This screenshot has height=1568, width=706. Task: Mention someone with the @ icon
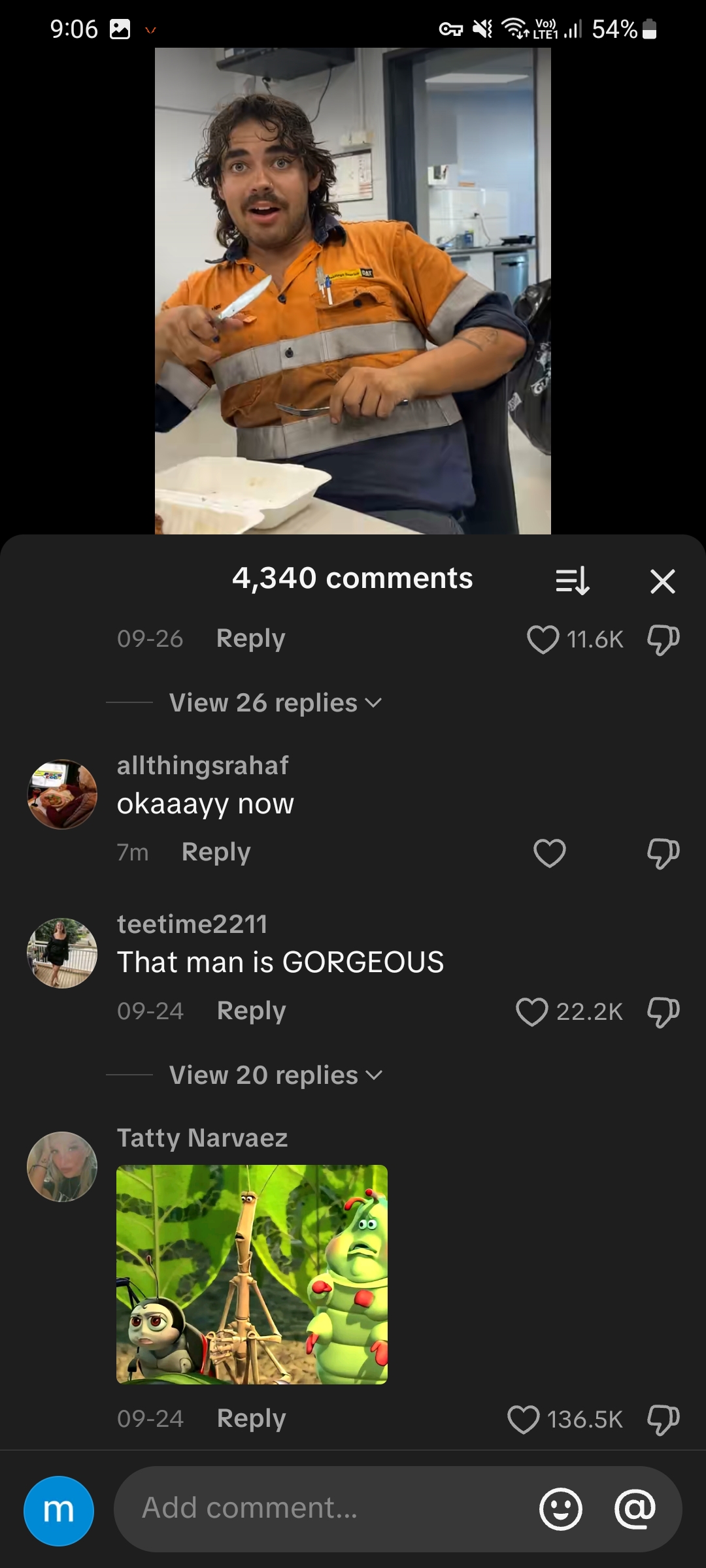(x=635, y=1509)
